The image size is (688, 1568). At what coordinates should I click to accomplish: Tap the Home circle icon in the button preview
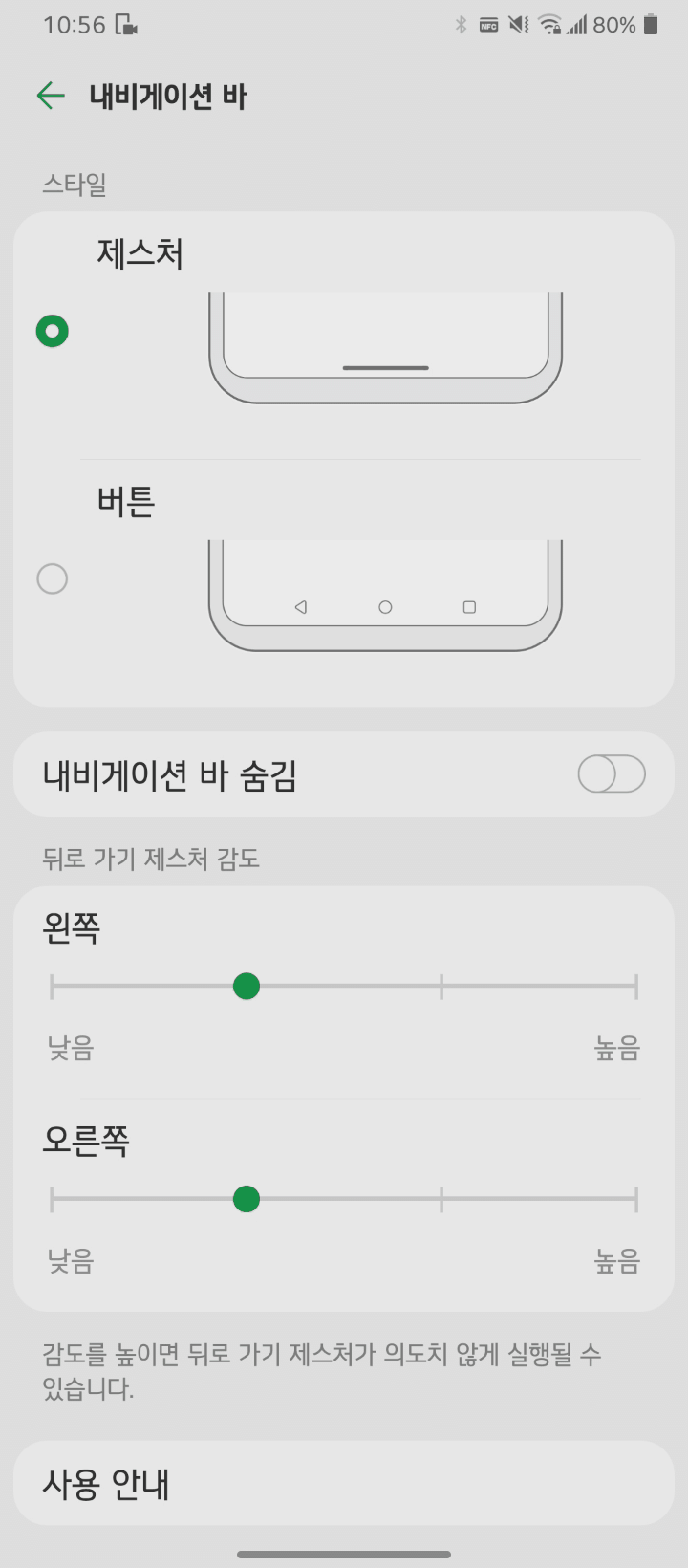384,605
